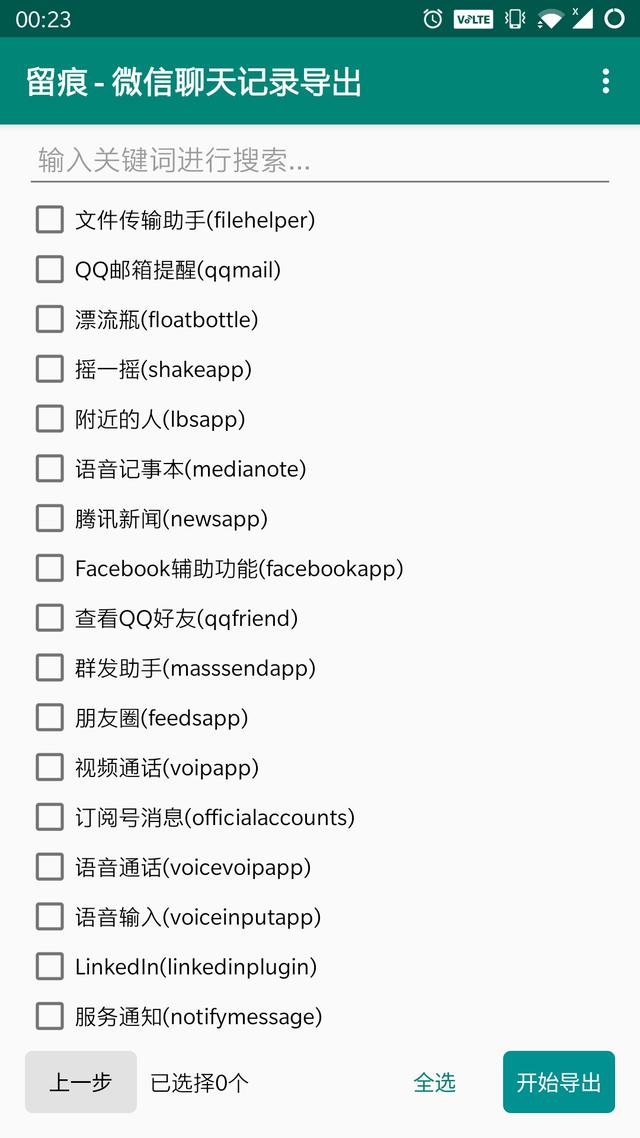This screenshot has width=640, height=1138.
Task: Tick the 语音记事本(medianote) checkbox
Action: pos(49,468)
